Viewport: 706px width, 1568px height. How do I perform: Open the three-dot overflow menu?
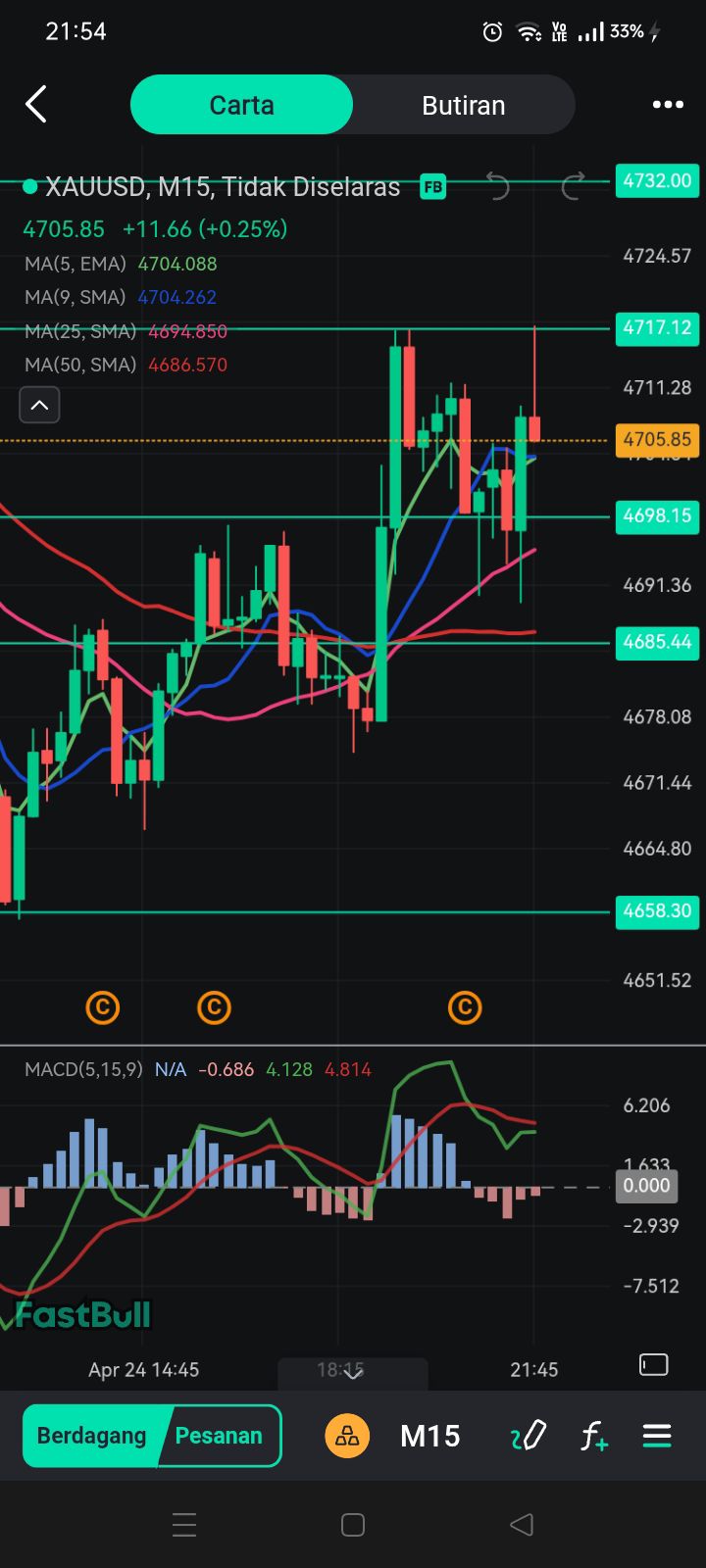(x=668, y=105)
